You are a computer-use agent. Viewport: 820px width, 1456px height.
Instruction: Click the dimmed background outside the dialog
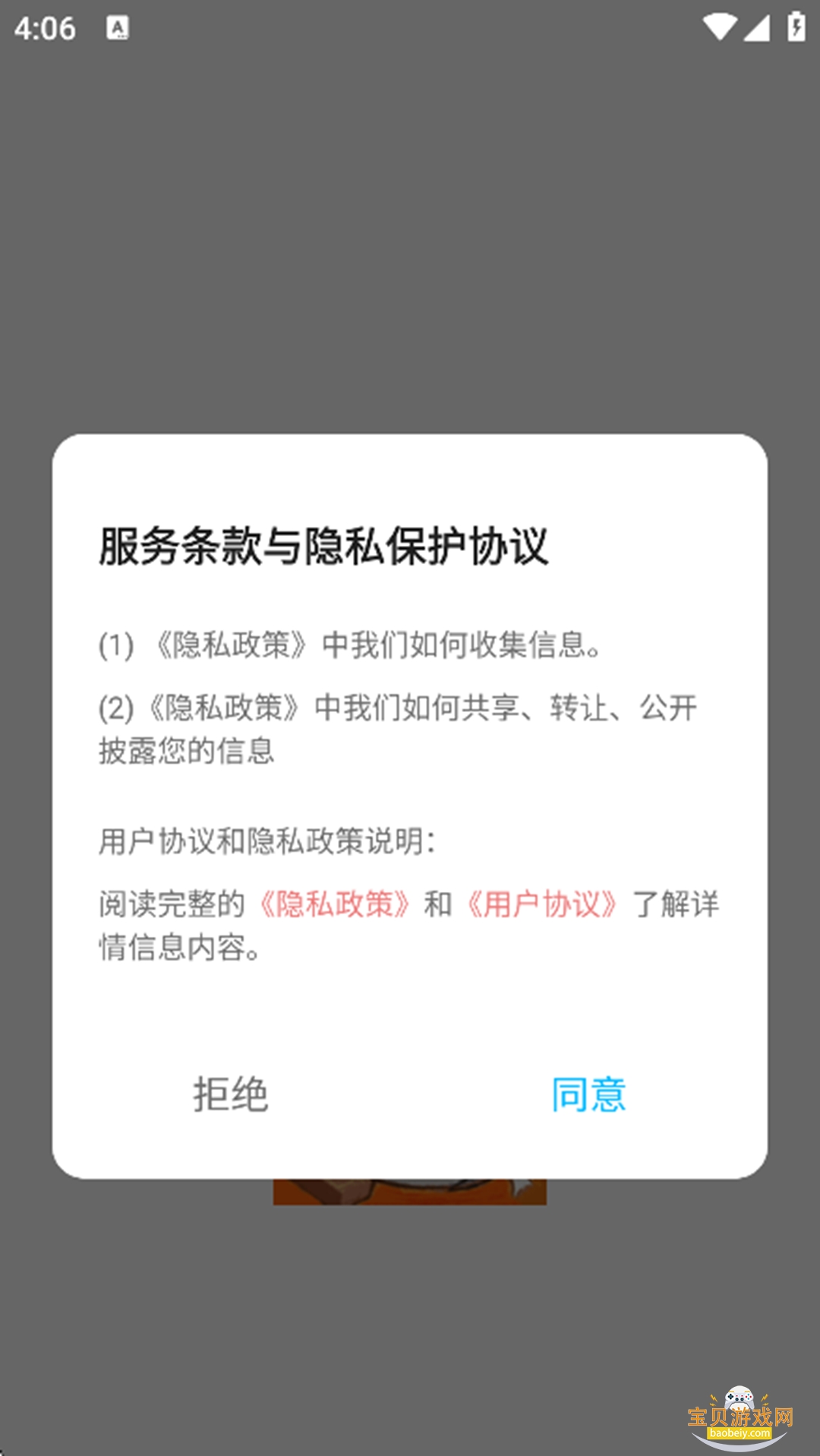point(410,228)
